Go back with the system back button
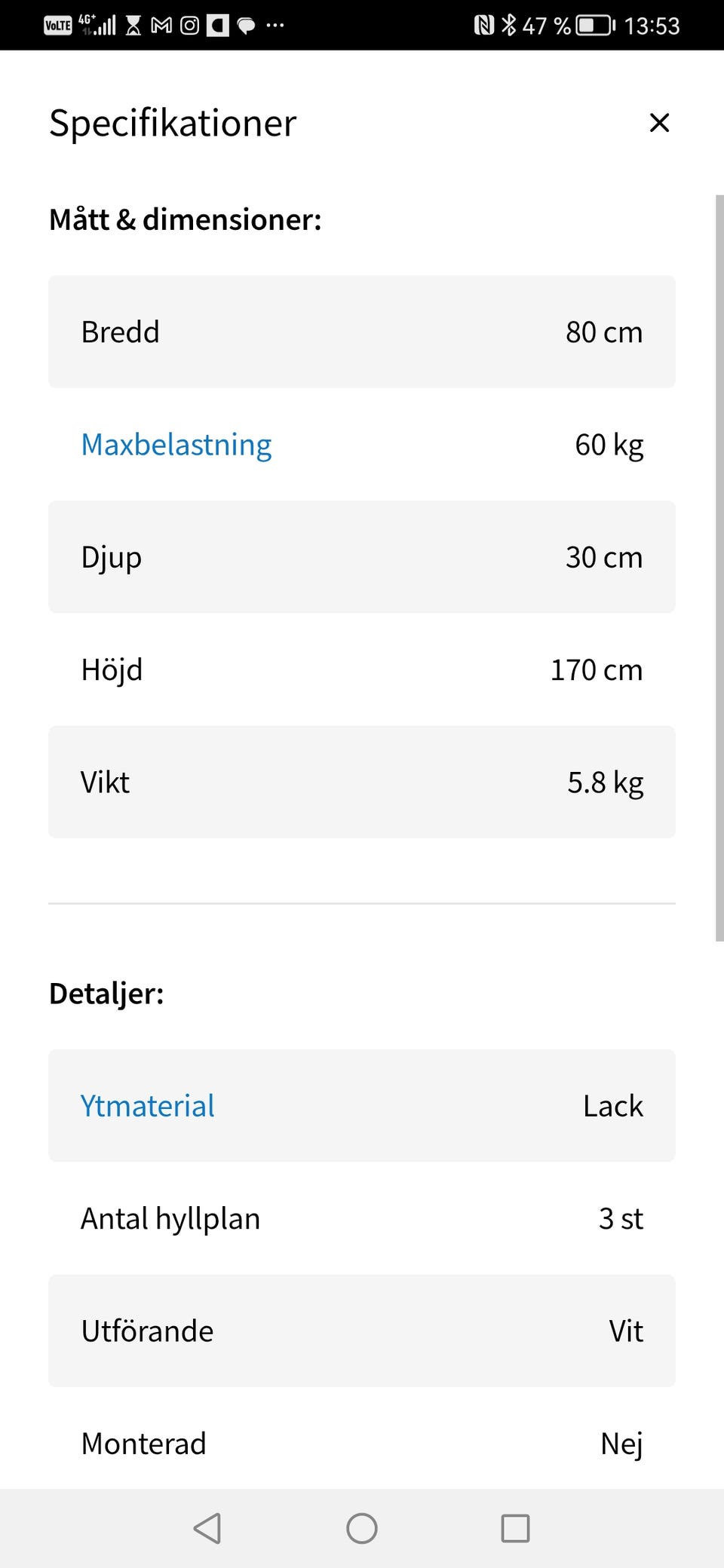724x1568 pixels. (x=207, y=1528)
